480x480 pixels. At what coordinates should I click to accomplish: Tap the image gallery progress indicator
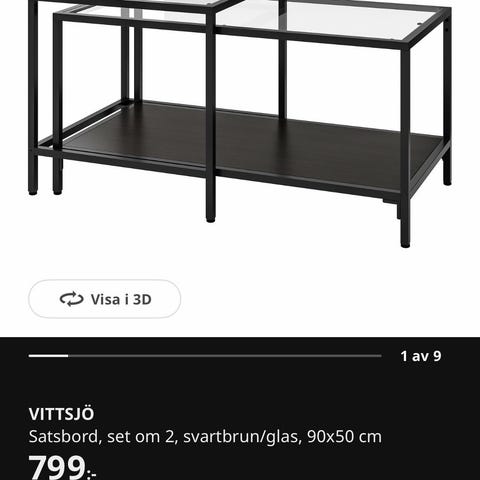[205, 356]
